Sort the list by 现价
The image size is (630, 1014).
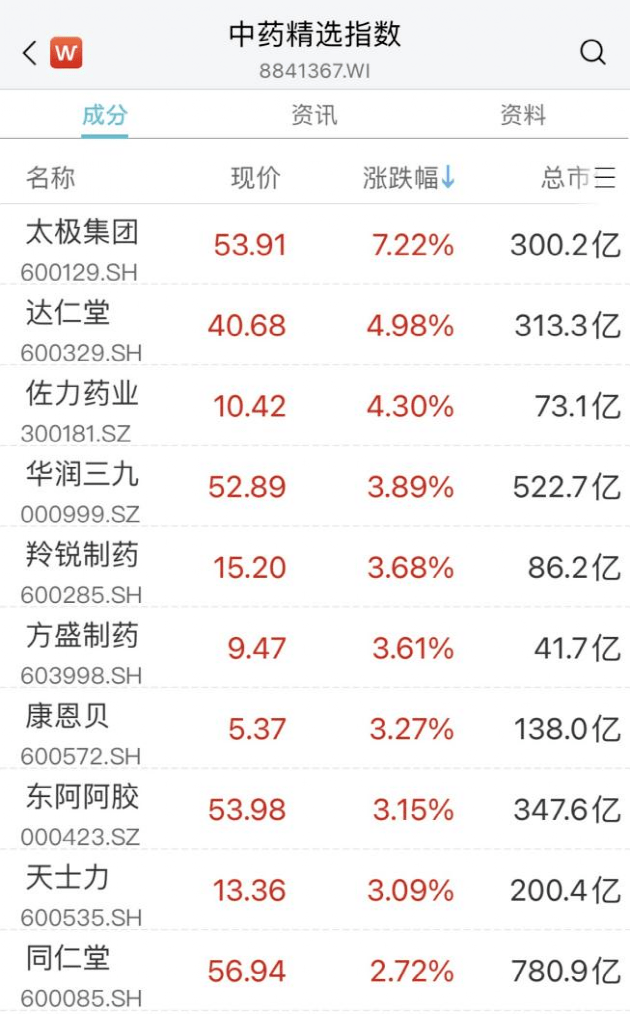click(x=256, y=179)
